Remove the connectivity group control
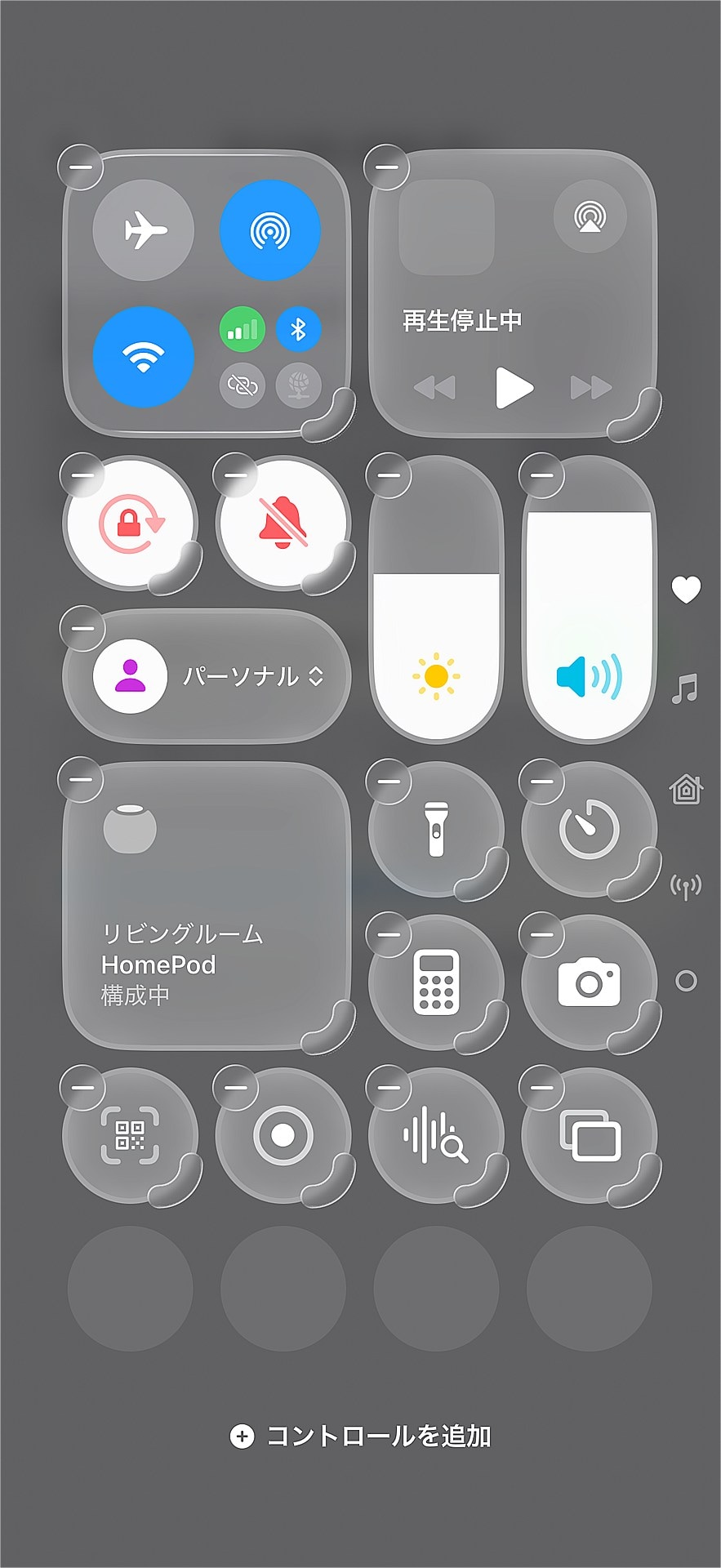Screen dimensions: 721x1568 coord(81,167)
